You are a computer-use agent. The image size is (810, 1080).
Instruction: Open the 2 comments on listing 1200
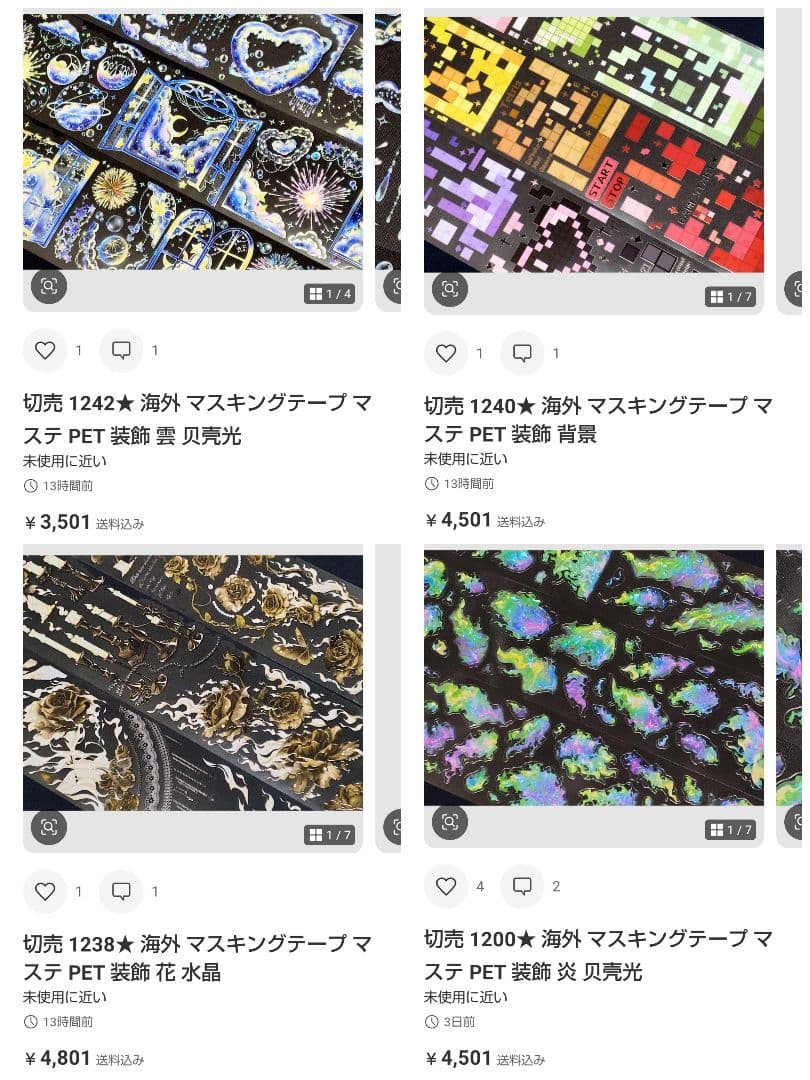(x=523, y=886)
